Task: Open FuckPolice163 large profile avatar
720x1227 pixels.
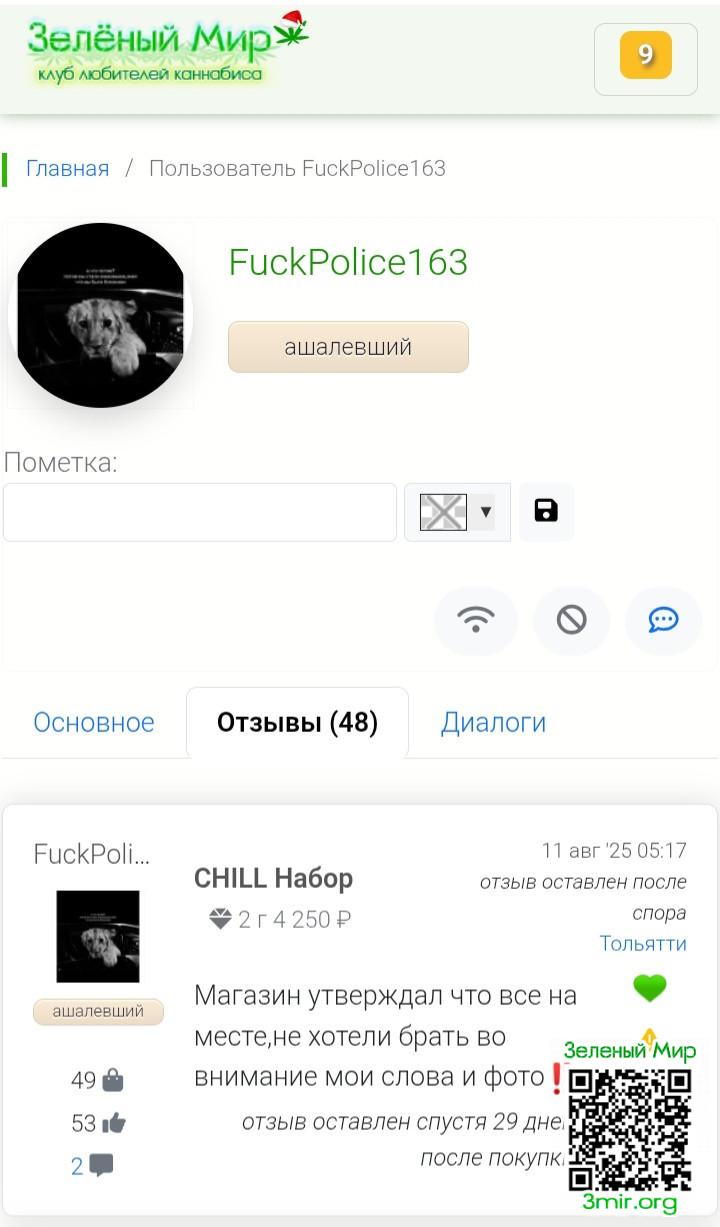Action: tap(101, 315)
